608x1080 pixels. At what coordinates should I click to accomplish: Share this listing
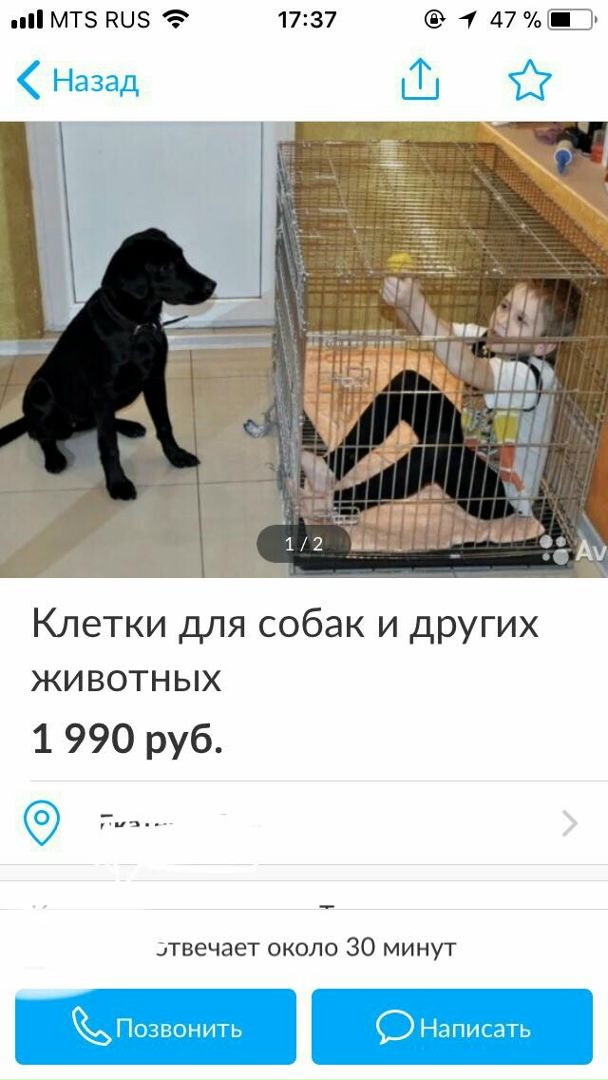(420, 79)
